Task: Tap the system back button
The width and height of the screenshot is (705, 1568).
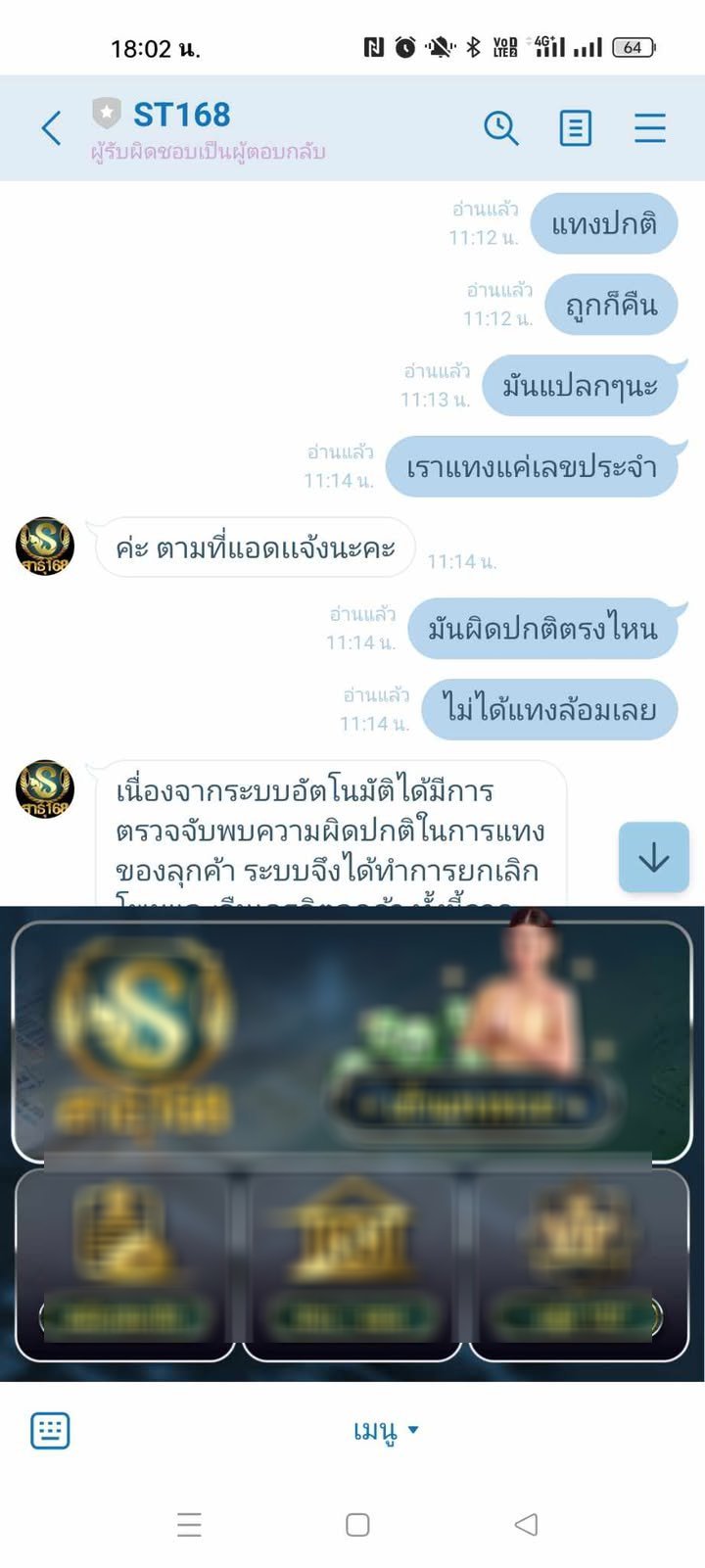Action: (x=526, y=1525)
